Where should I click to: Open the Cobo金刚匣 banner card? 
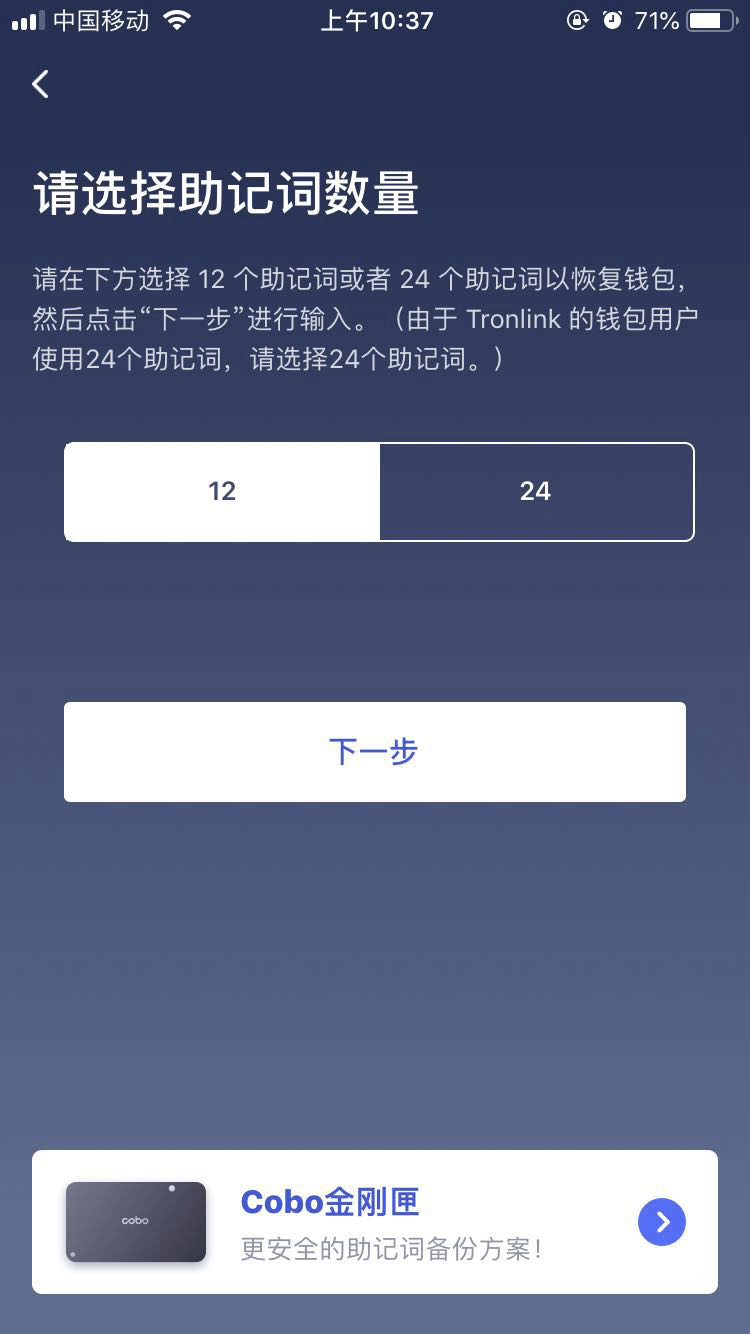[x=374, y=1221]
